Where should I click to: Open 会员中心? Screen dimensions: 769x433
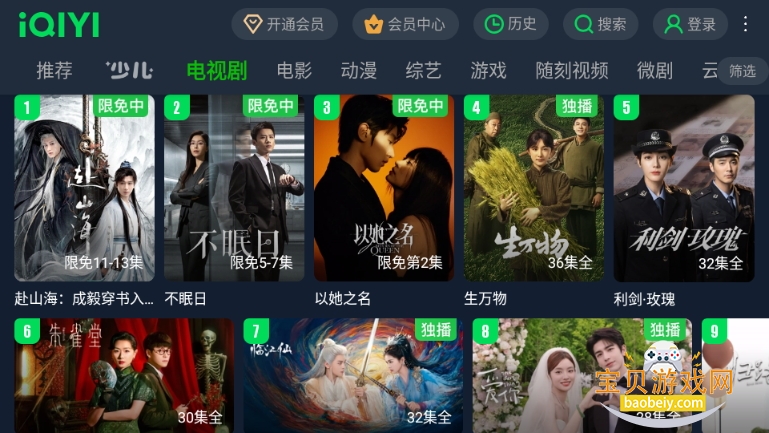405,24
